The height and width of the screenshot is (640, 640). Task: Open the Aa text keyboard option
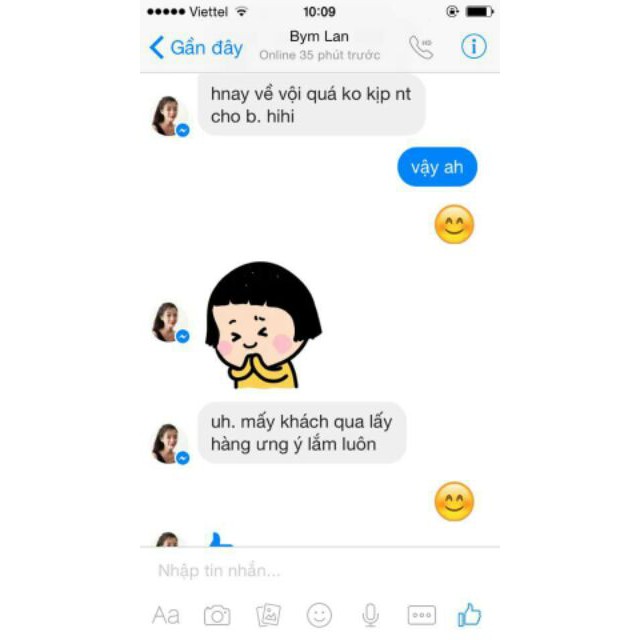click(166, 615)
